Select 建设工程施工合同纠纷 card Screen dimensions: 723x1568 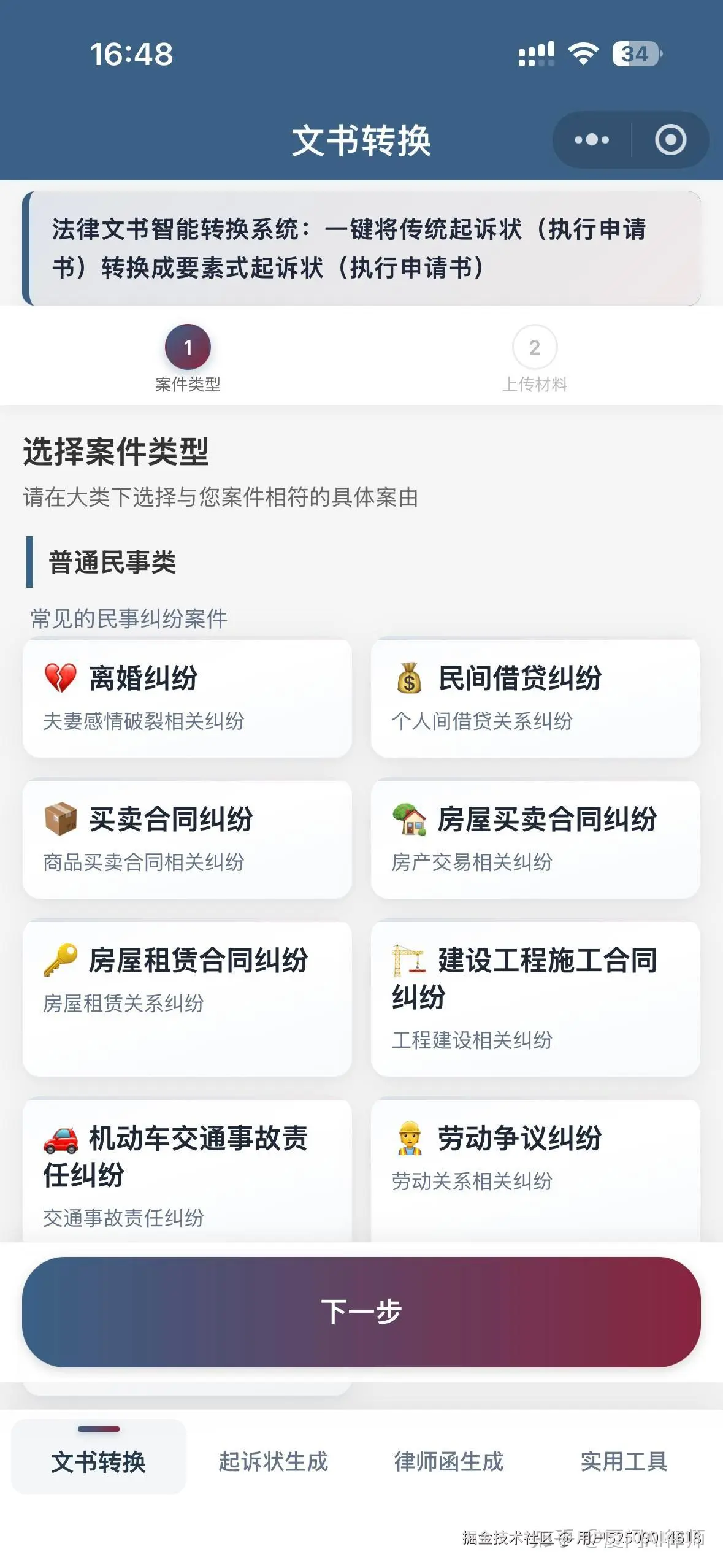pos(535,998)
